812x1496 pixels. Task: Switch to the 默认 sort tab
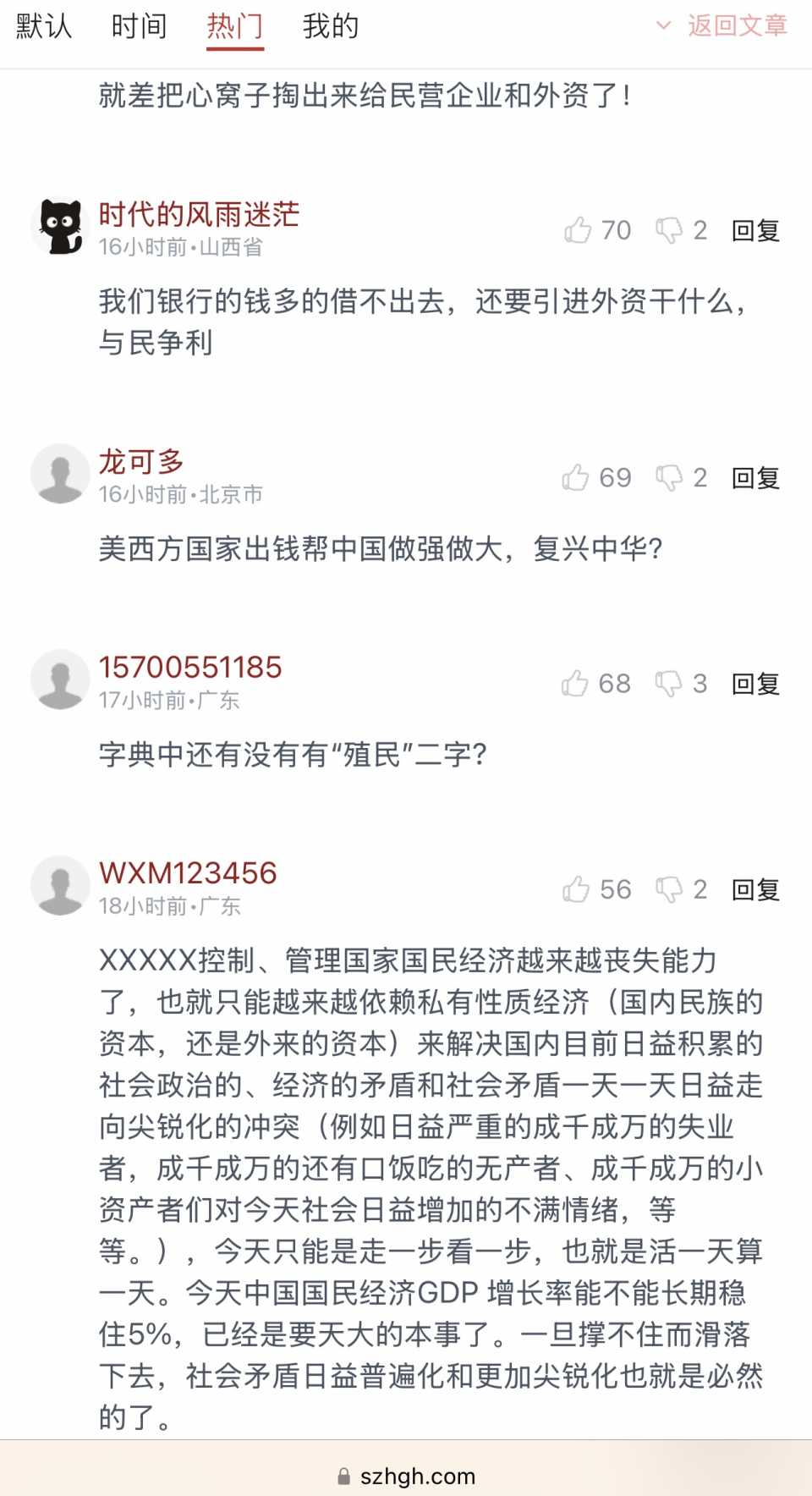coord(44,27)
